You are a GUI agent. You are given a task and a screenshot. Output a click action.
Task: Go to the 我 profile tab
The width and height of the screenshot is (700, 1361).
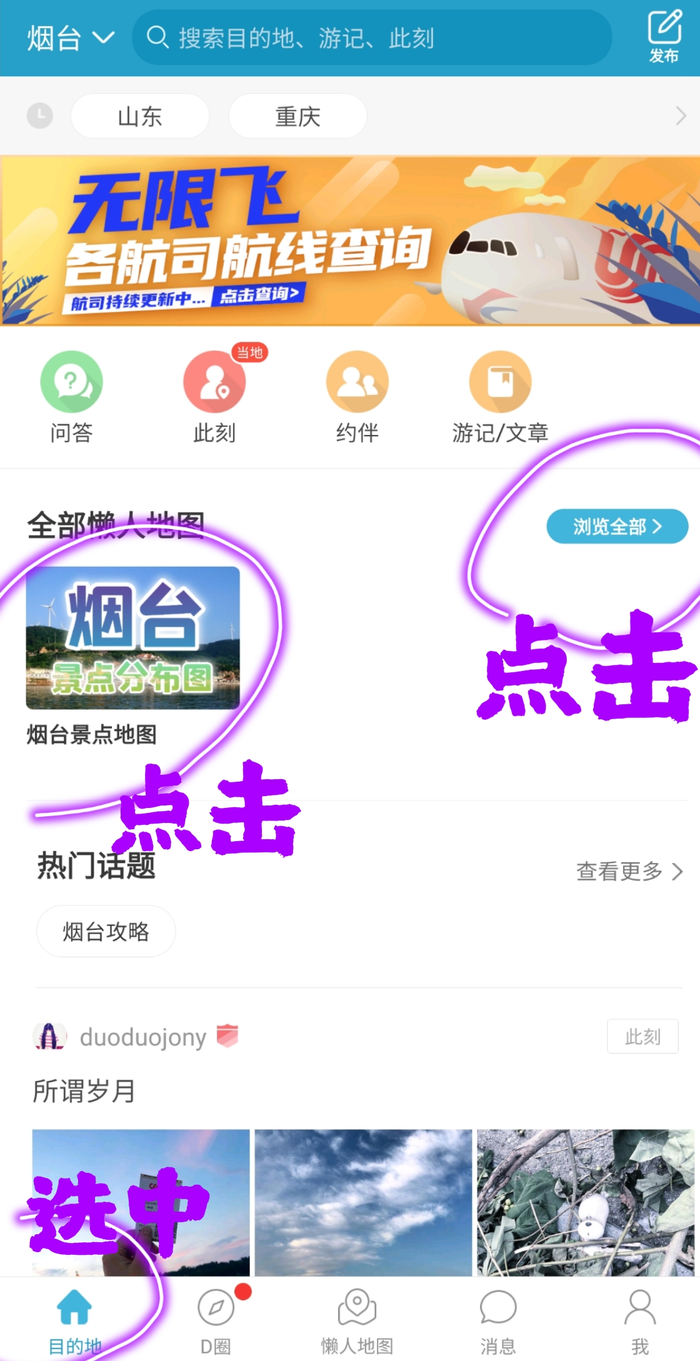pos(639,1320)
